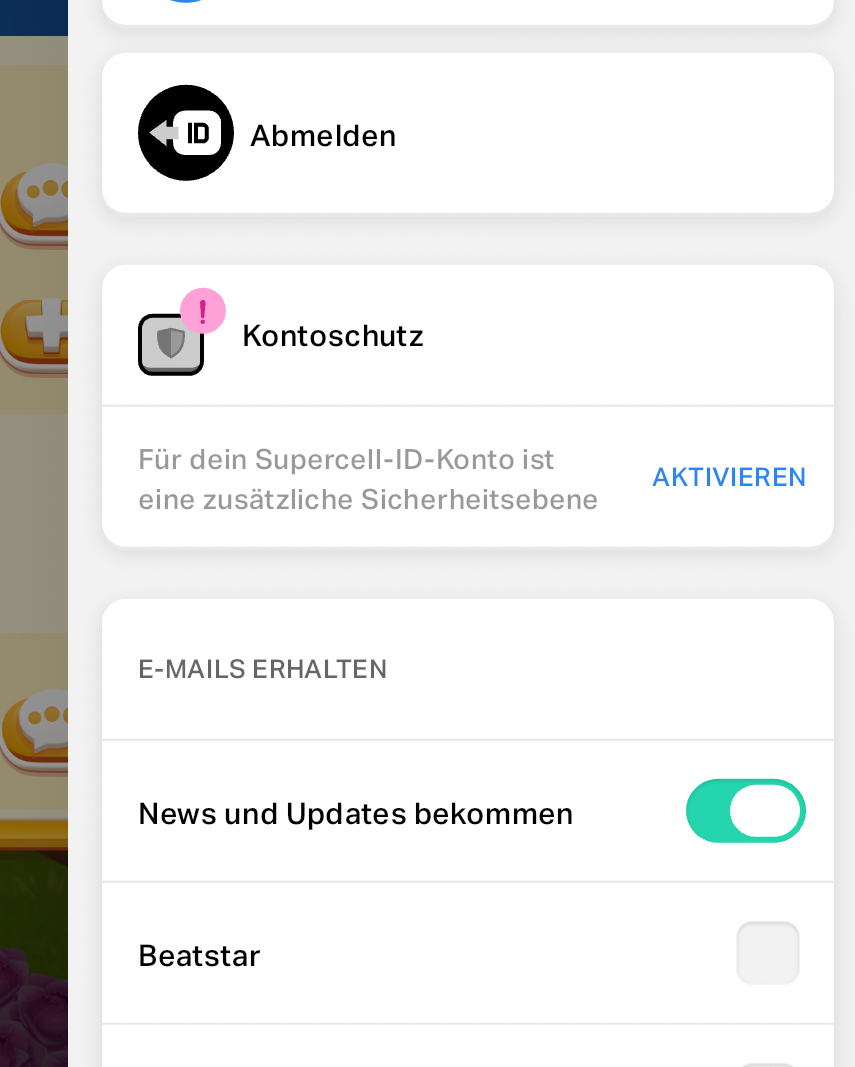Tap AKTIVIEREN for account protection
Screen dimensions: 855x1067
tap(729, 477)
